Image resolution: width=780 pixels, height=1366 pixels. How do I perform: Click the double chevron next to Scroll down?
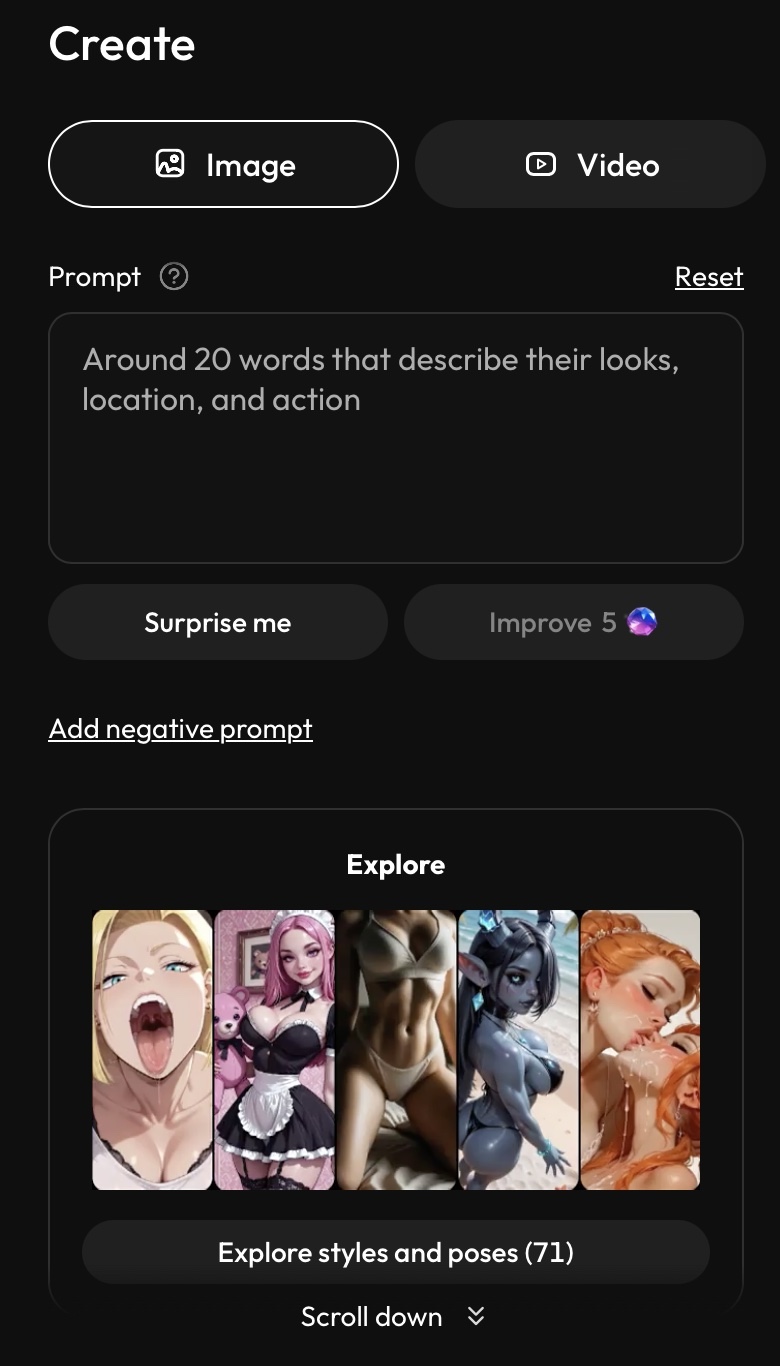pyautogui.click(x=475, y=1317)
